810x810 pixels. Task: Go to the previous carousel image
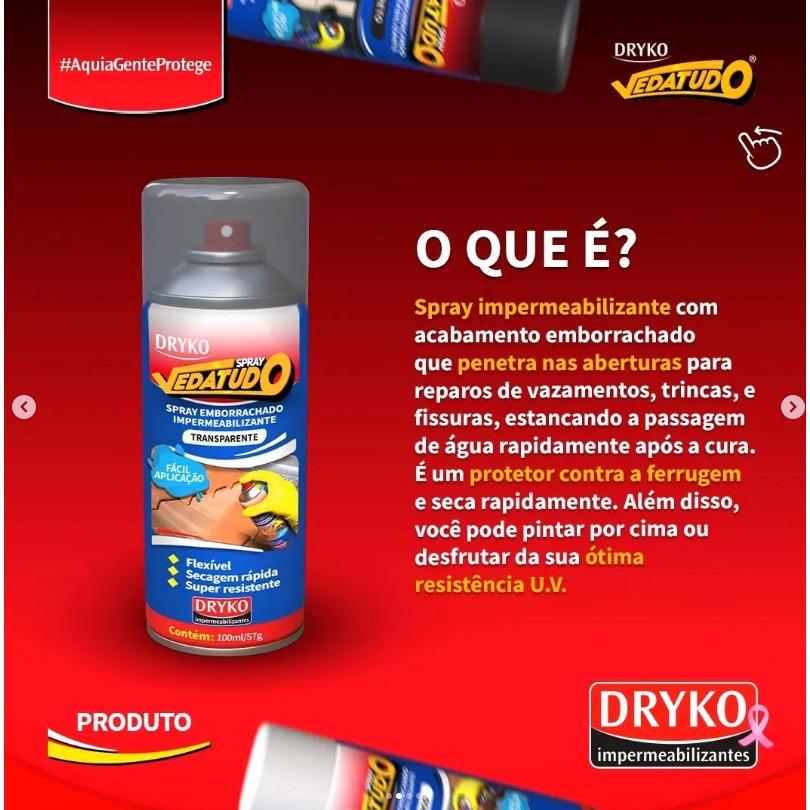[24, 407]
